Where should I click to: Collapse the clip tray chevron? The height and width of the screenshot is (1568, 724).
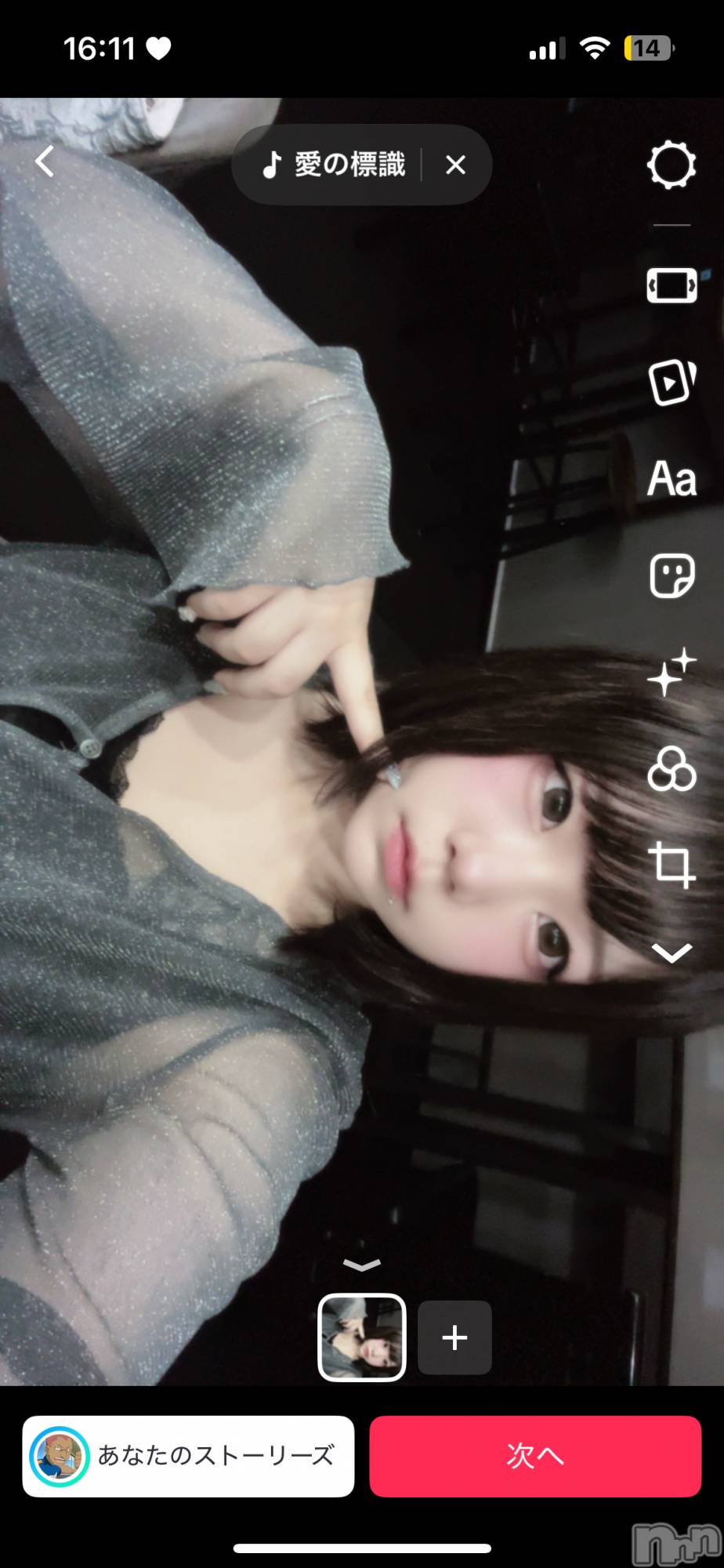362,1265
